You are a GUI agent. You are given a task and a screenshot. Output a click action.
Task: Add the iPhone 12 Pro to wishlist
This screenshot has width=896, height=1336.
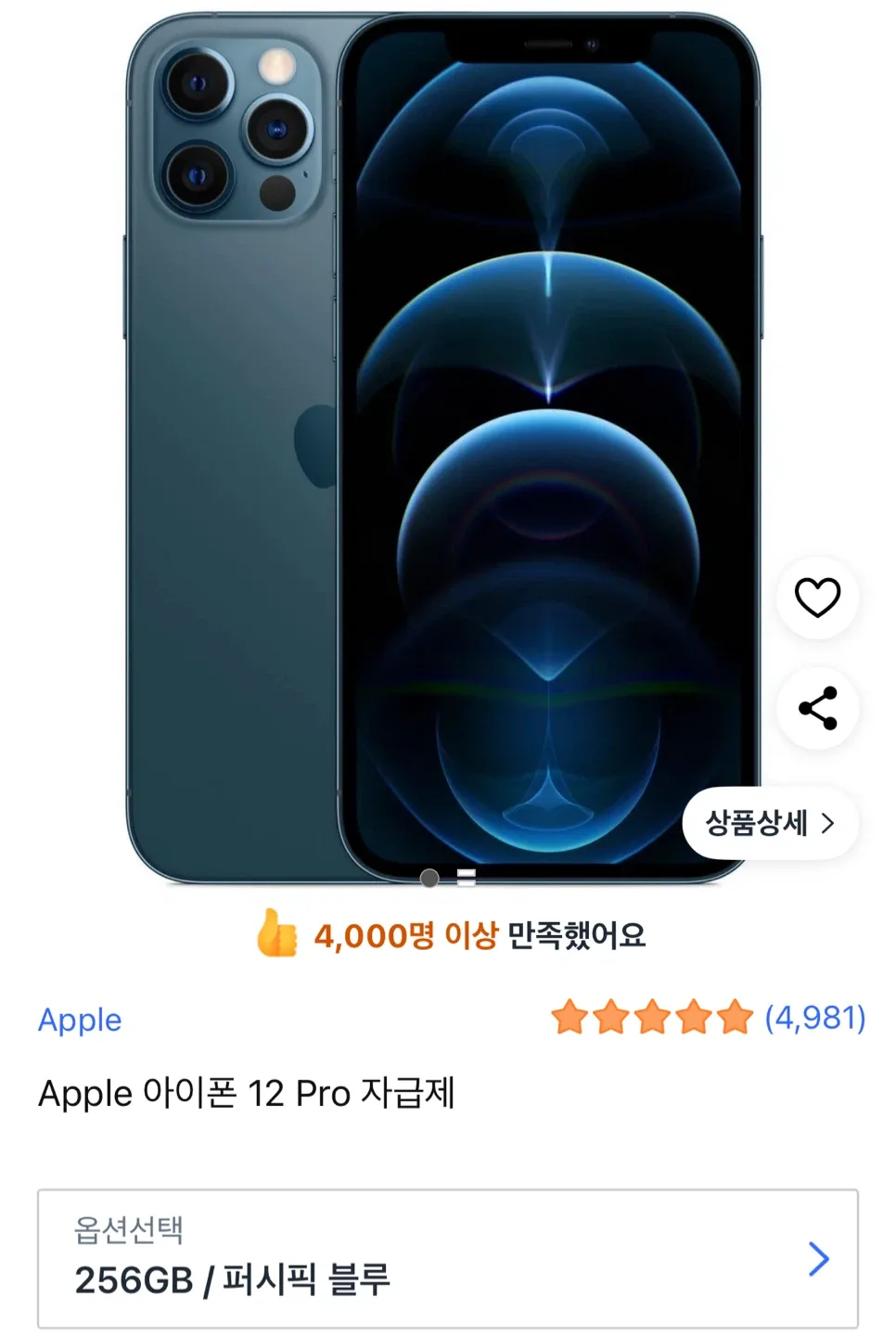coord(817,597)
